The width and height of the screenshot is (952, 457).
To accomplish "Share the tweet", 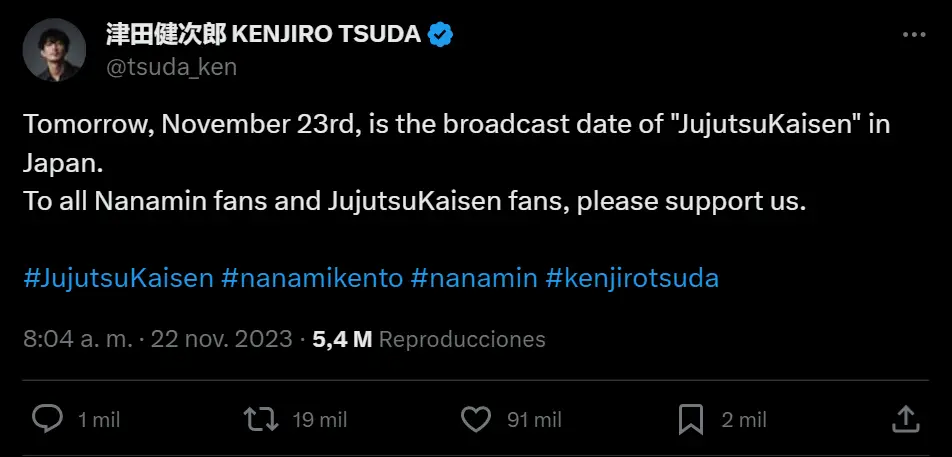I will coord(904,418).
